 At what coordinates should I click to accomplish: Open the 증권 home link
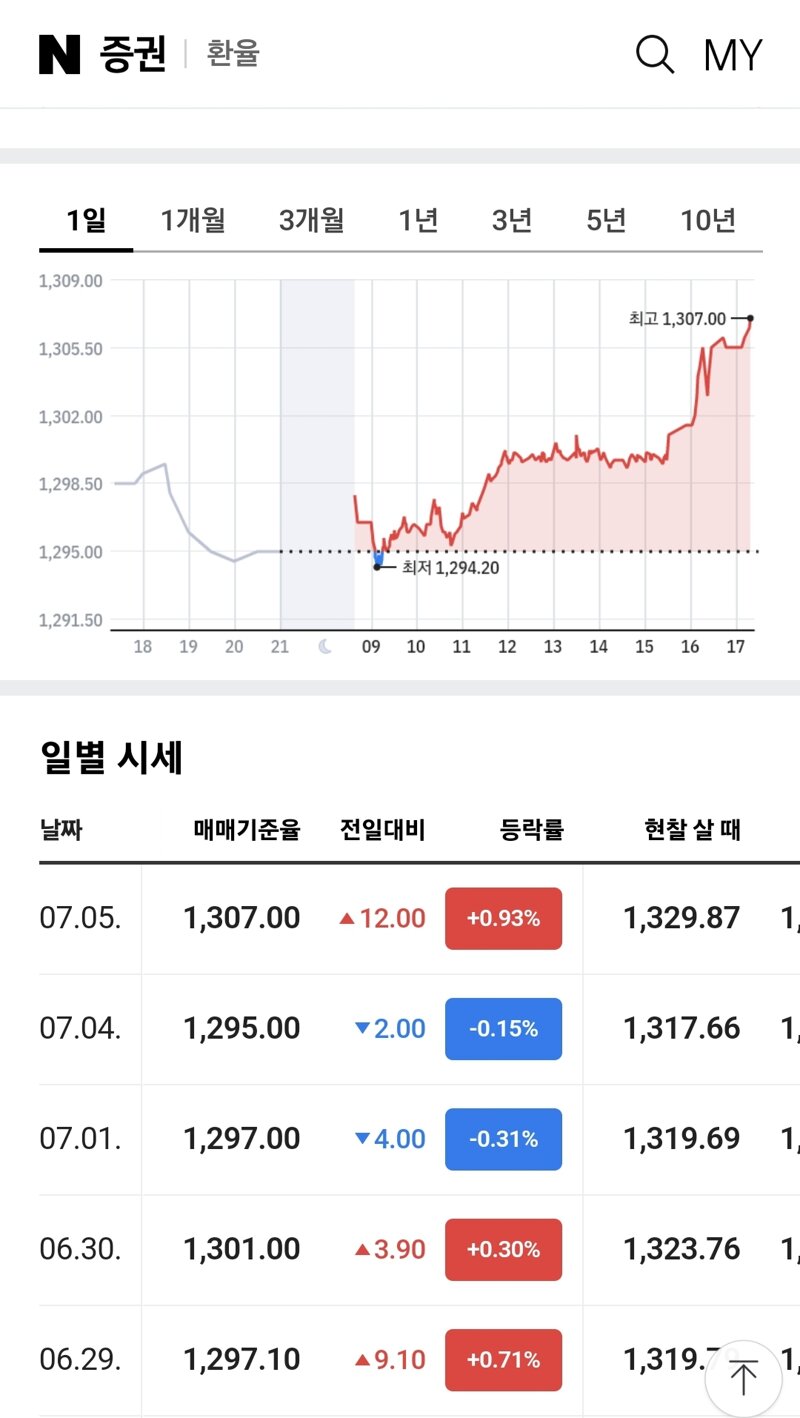coord(133,54)
